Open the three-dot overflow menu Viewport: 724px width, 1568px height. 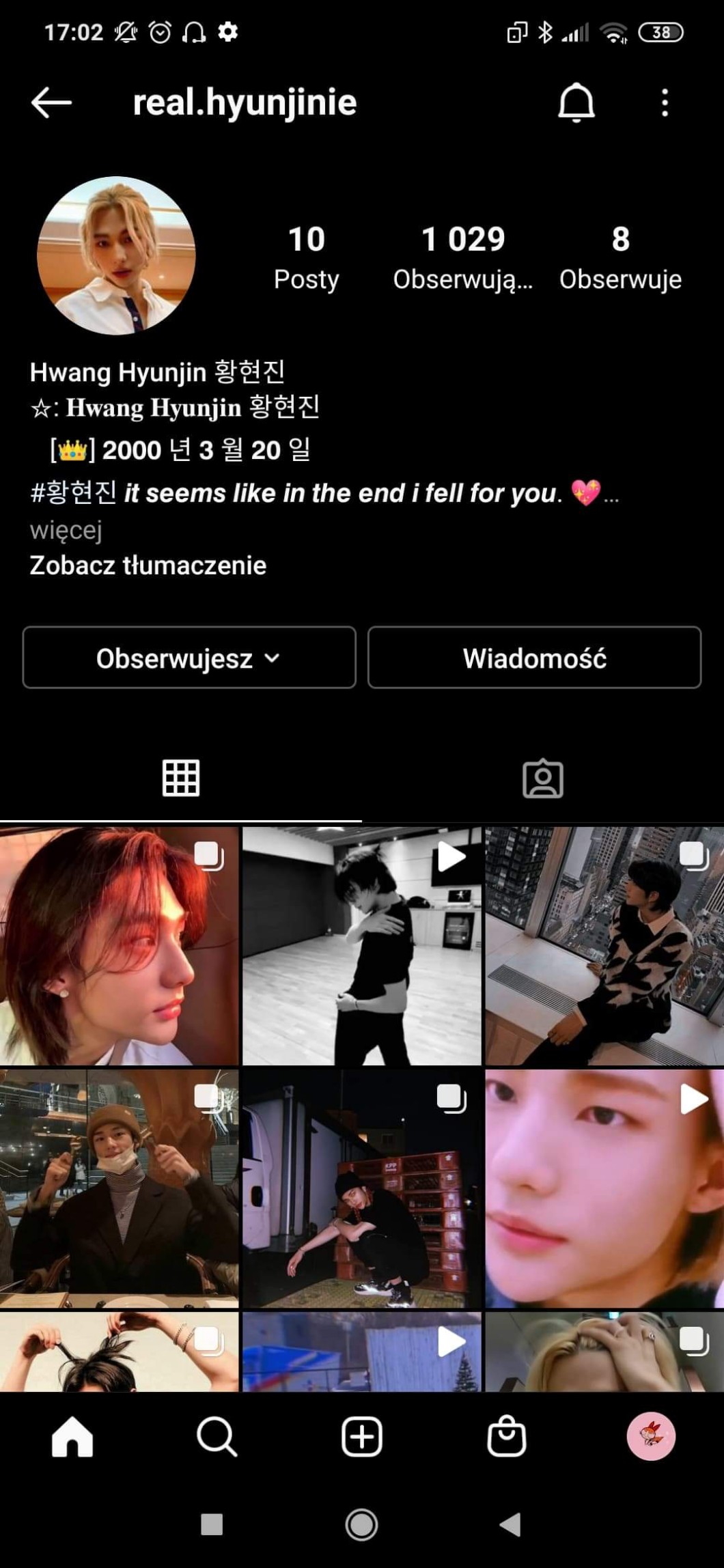(x=665, y=103)
